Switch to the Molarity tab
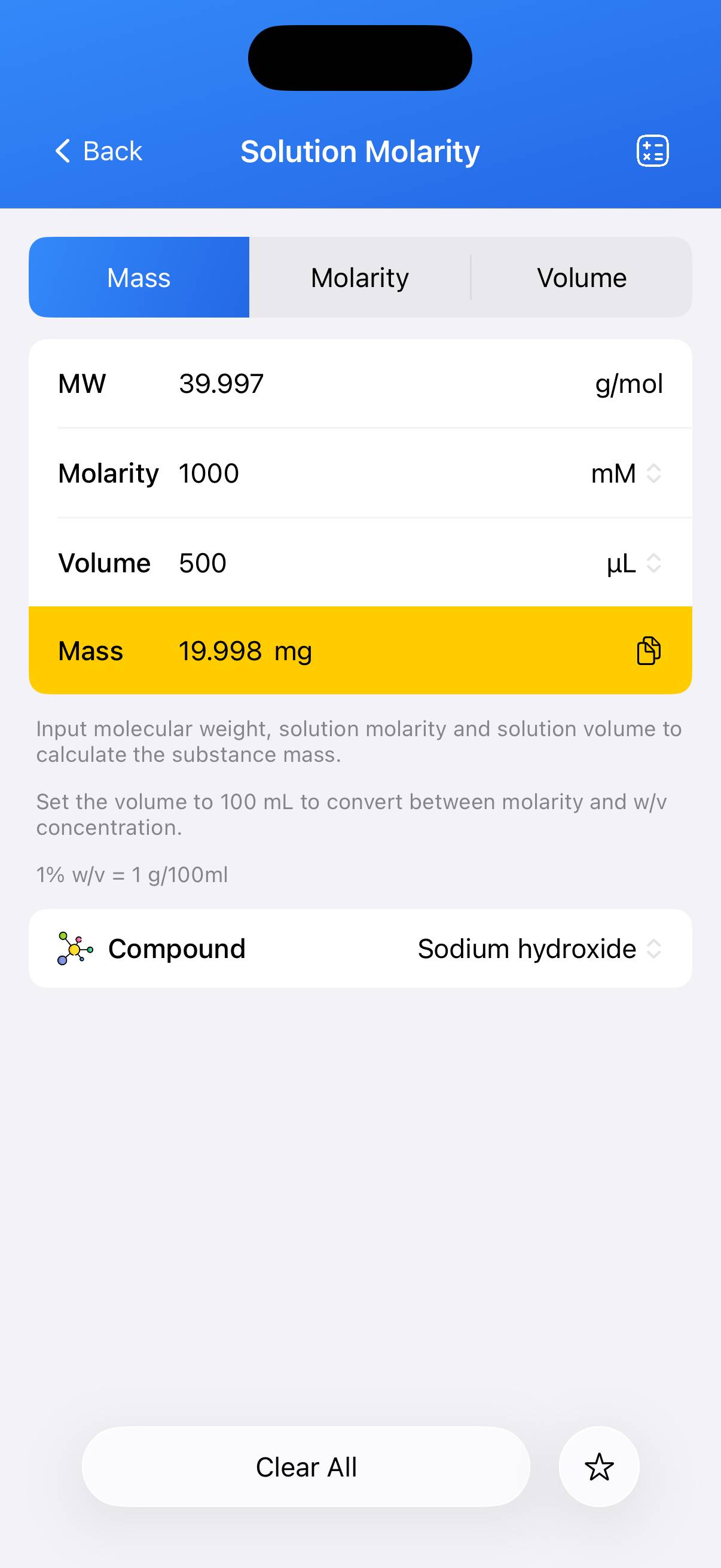 pyautogui.click(x=359, y=277)
